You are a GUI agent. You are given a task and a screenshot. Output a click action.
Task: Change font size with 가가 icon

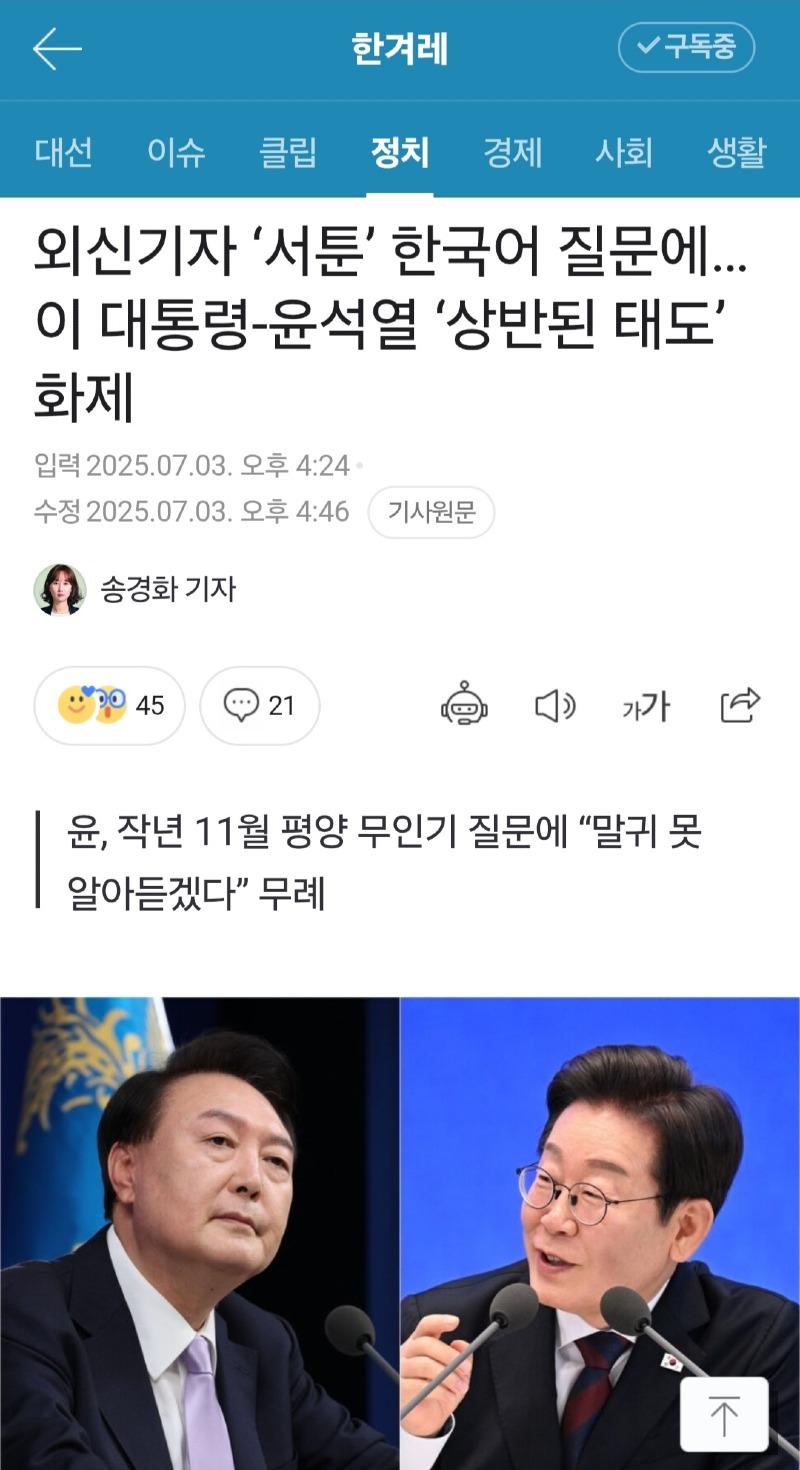(645, 706)
